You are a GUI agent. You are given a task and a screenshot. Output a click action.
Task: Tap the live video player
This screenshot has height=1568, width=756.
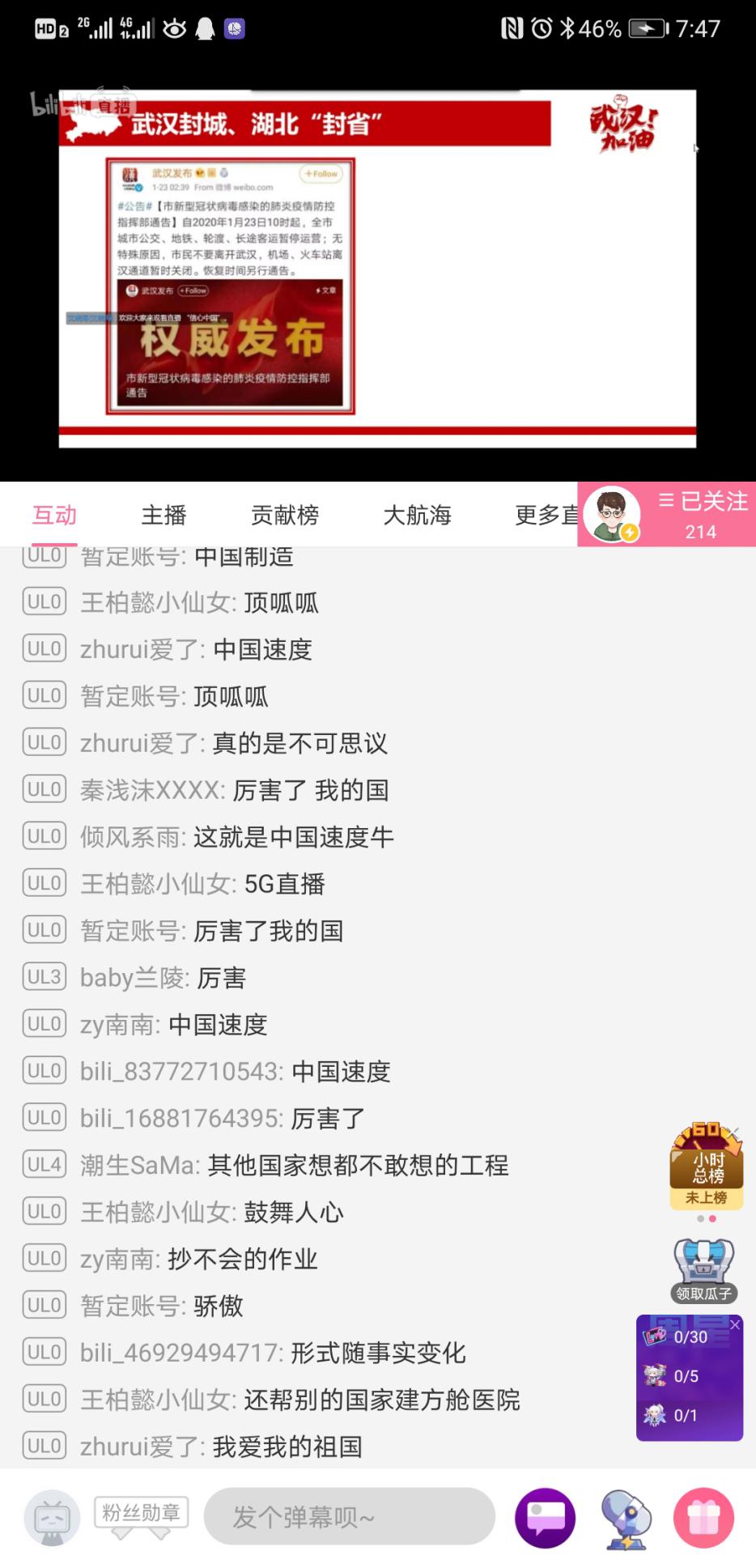(x=377, y=267)
